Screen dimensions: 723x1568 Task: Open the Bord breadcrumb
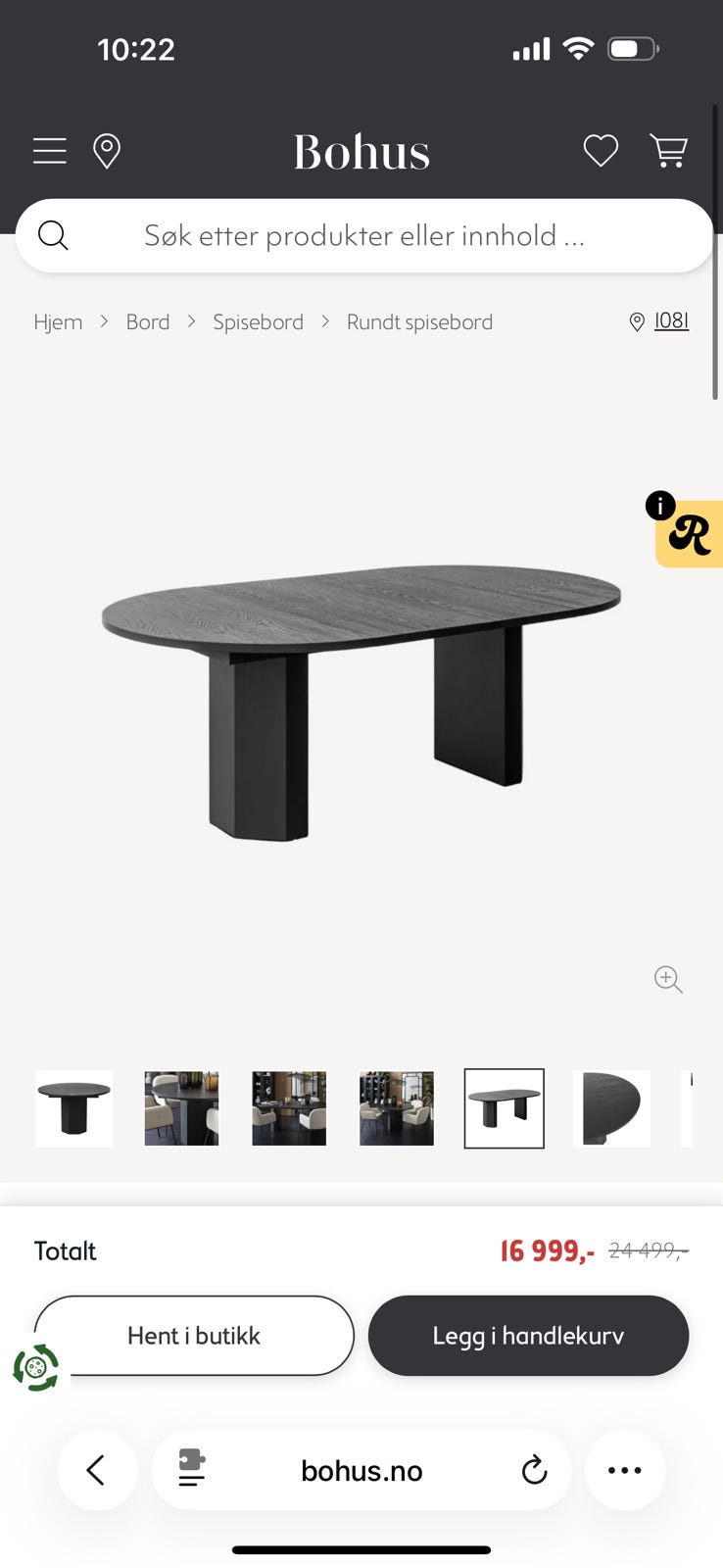(x=148, y=321)
